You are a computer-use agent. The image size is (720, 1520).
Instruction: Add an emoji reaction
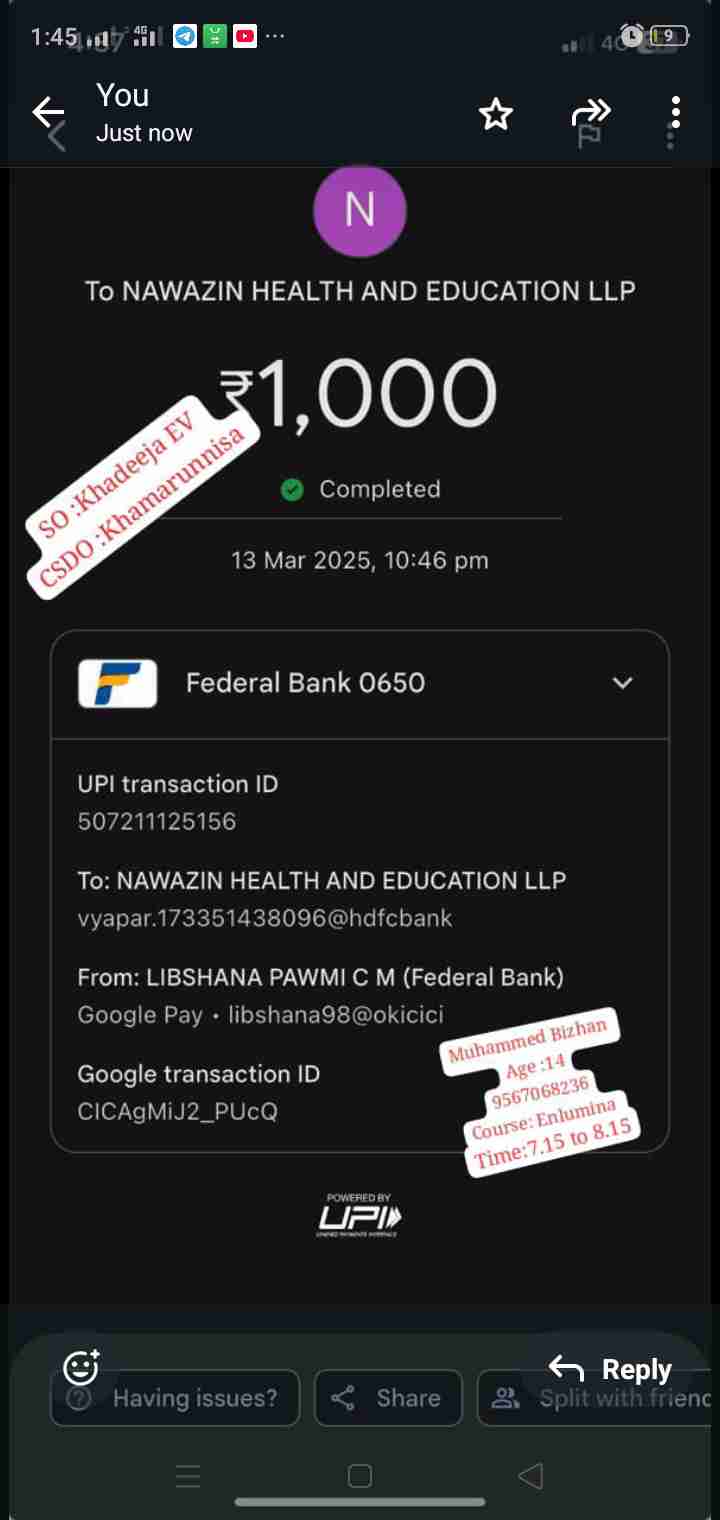tap(81, 1367)
